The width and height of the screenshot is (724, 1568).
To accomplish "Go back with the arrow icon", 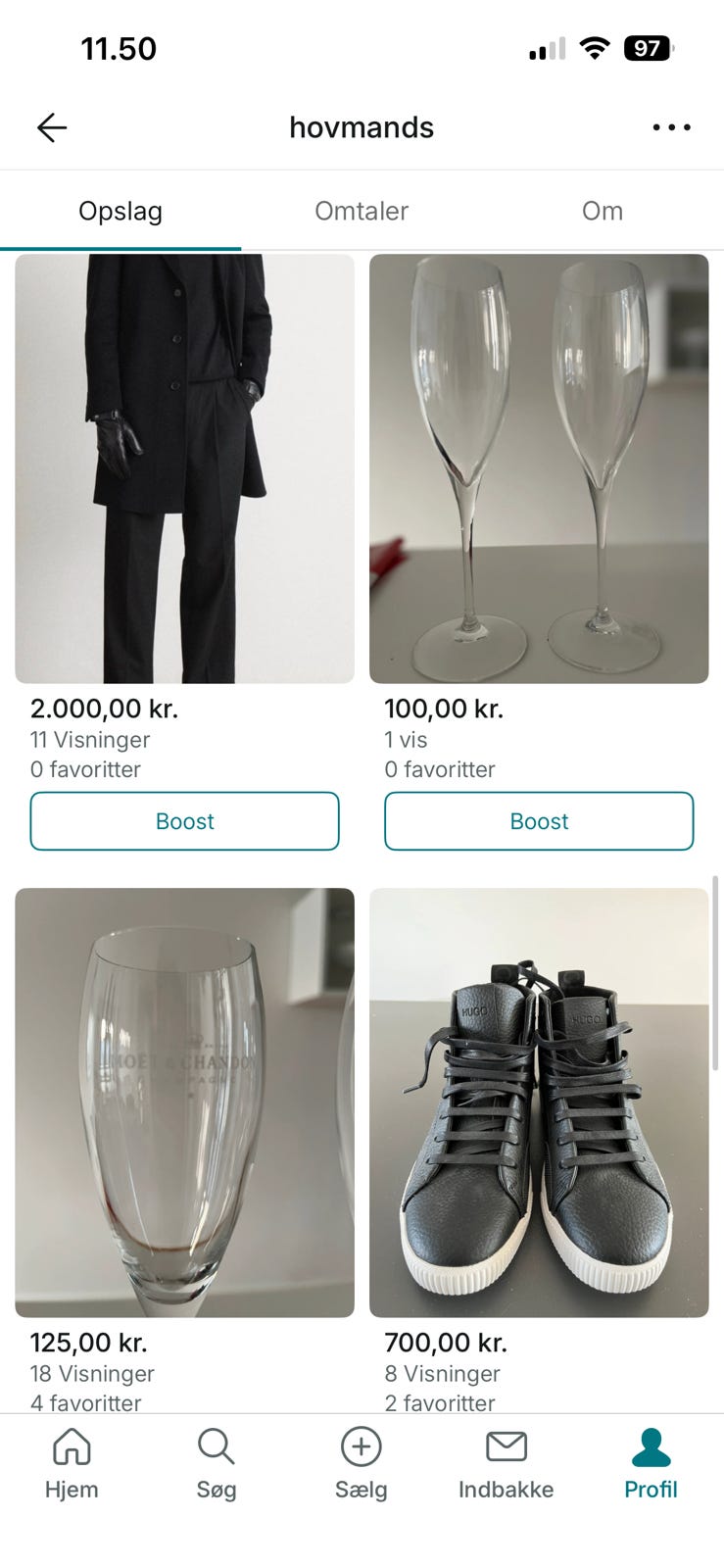I will click(52, 127).
